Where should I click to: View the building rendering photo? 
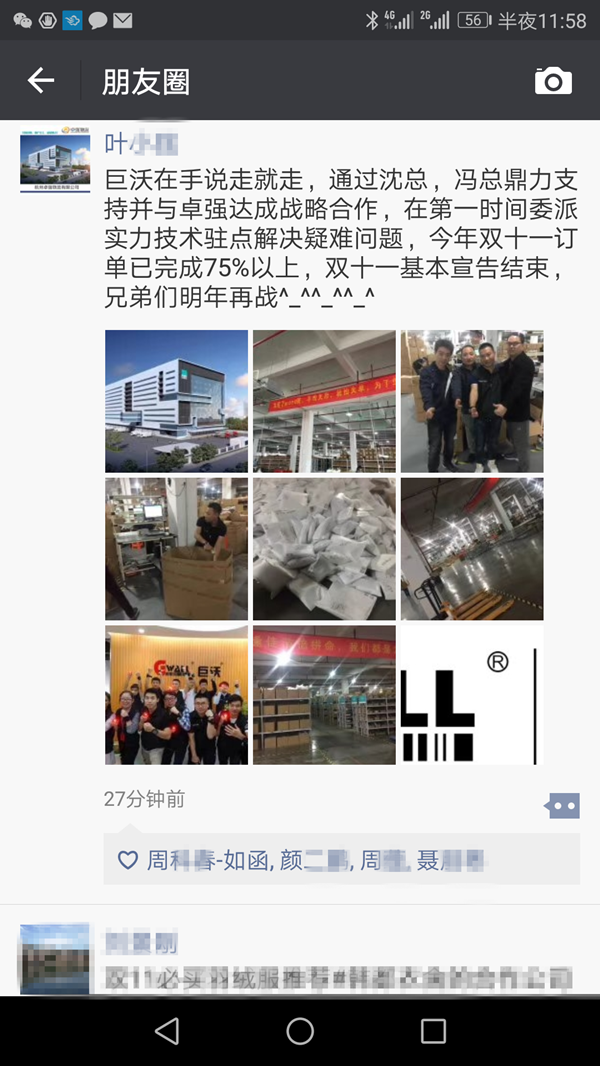click(x=176, y=401)
